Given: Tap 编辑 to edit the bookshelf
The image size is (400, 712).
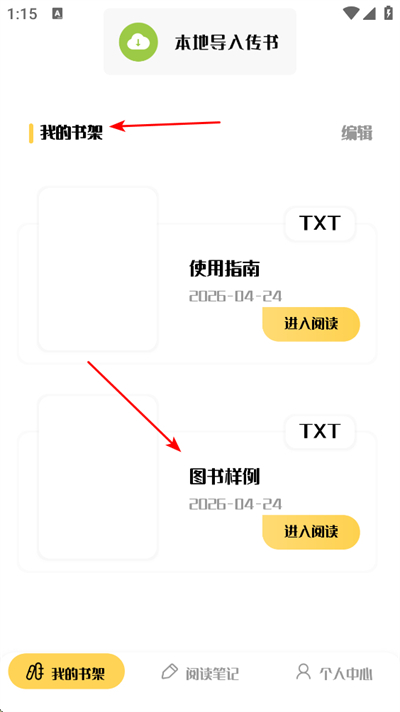Looking at the screenshot, I should click(x=357, y=134).
